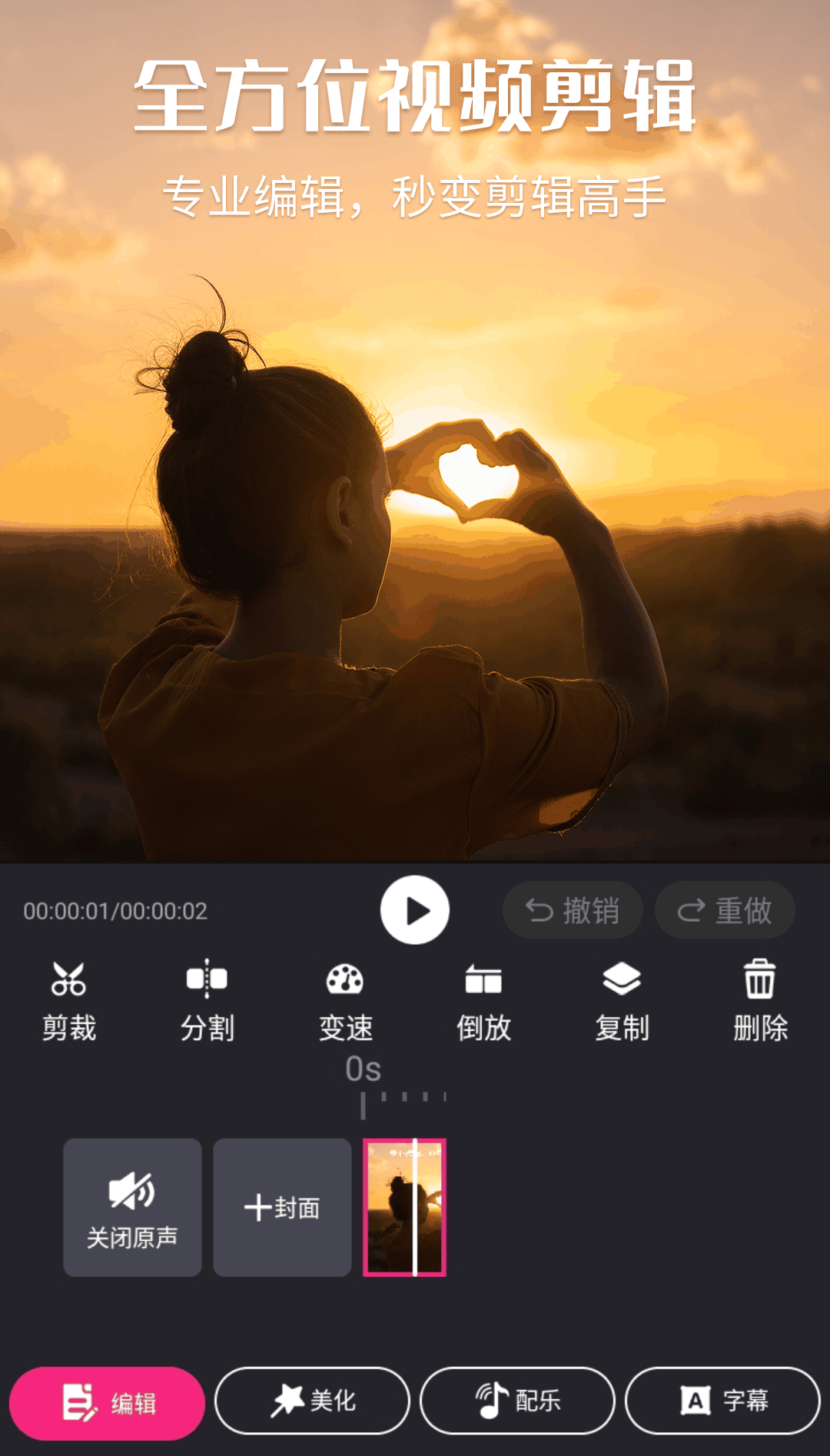Undo the last edit with 撤销
The width and height of the screenshot is (830, 1456).
coord(573,910)
